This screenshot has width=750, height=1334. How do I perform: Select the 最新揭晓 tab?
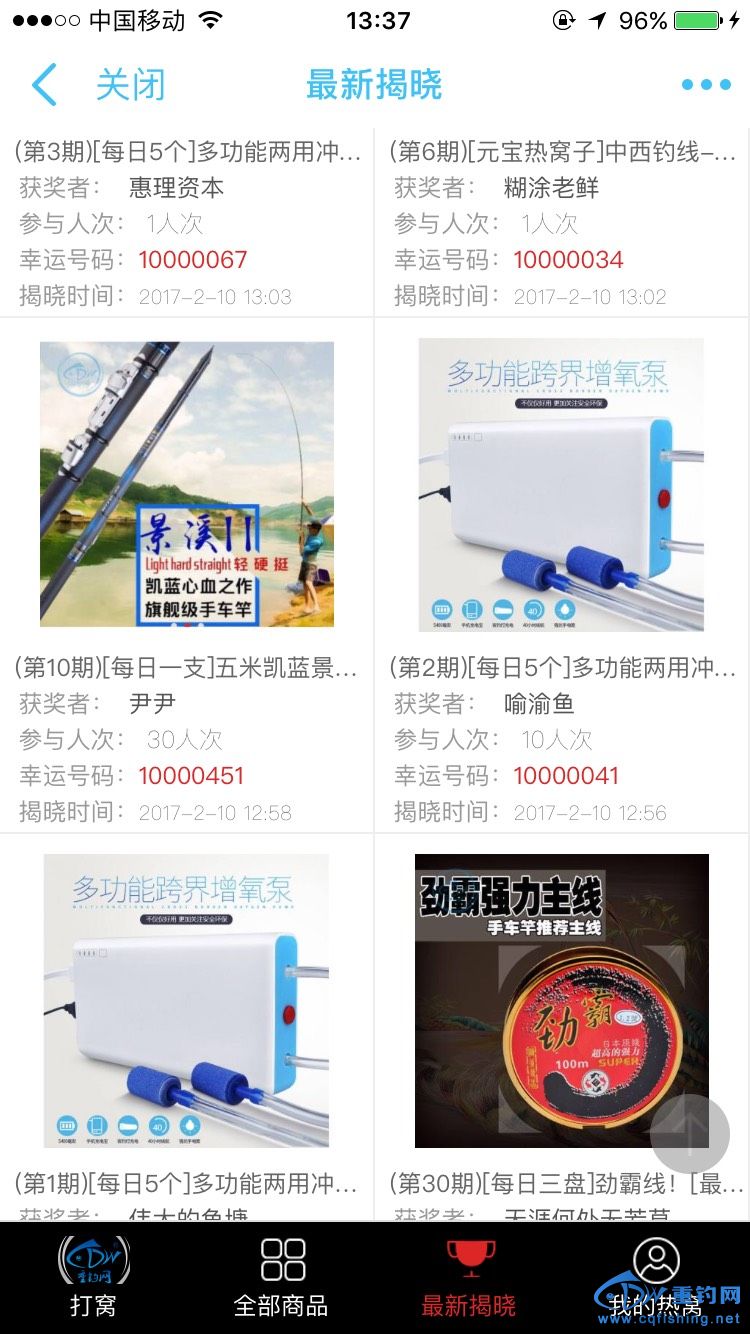469,1277
